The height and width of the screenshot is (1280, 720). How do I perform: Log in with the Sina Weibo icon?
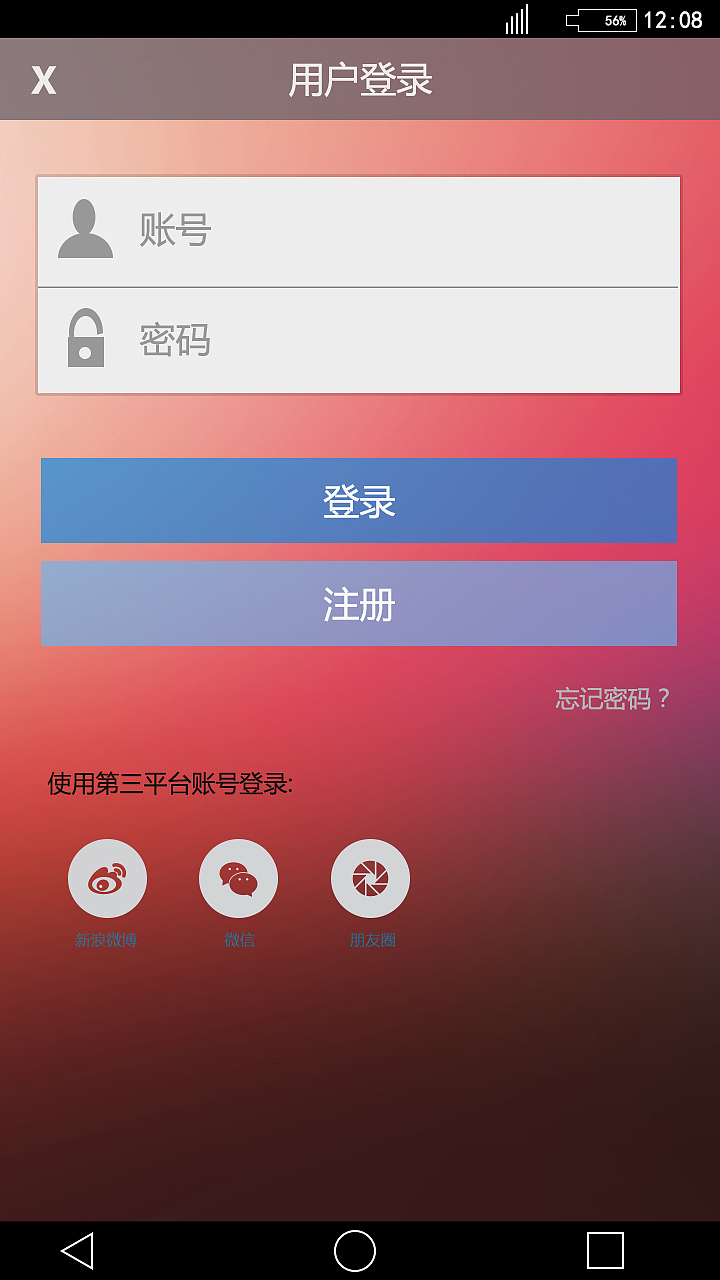coord(107,877)
